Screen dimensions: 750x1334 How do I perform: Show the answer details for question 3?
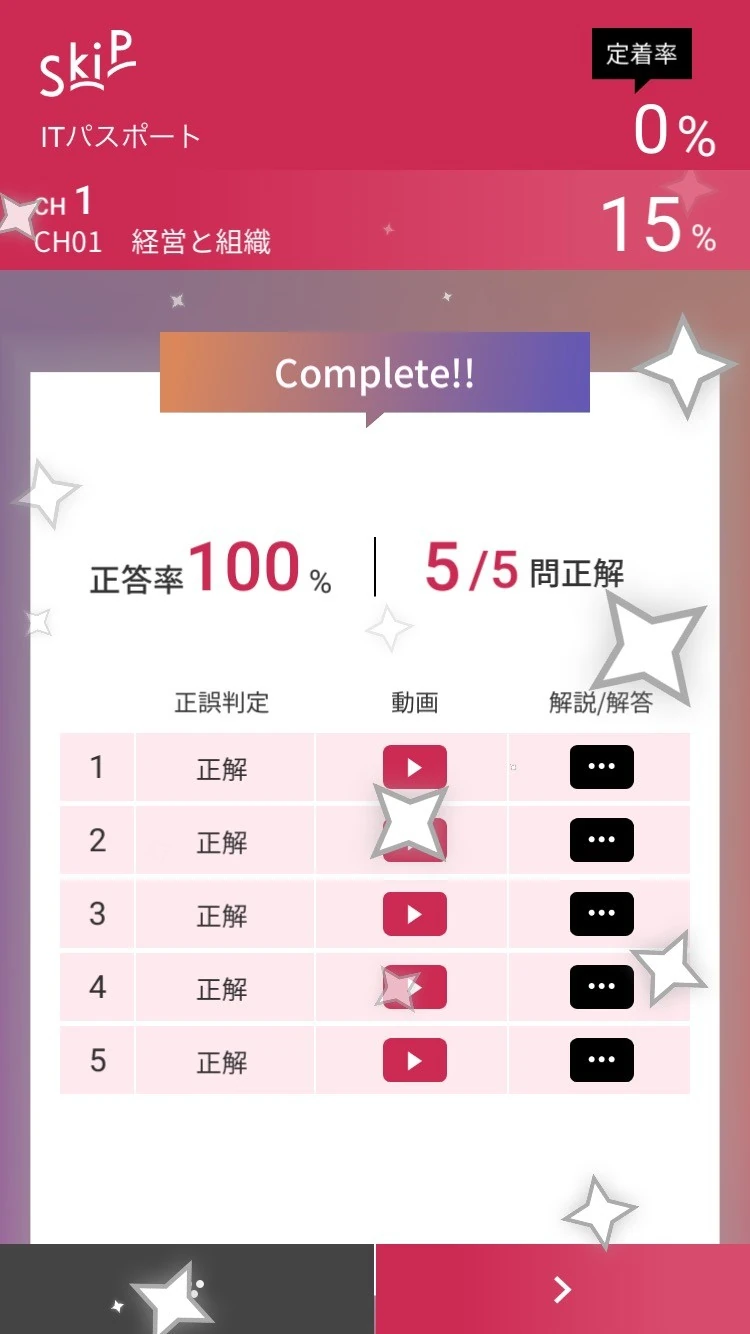click(601, 914)
